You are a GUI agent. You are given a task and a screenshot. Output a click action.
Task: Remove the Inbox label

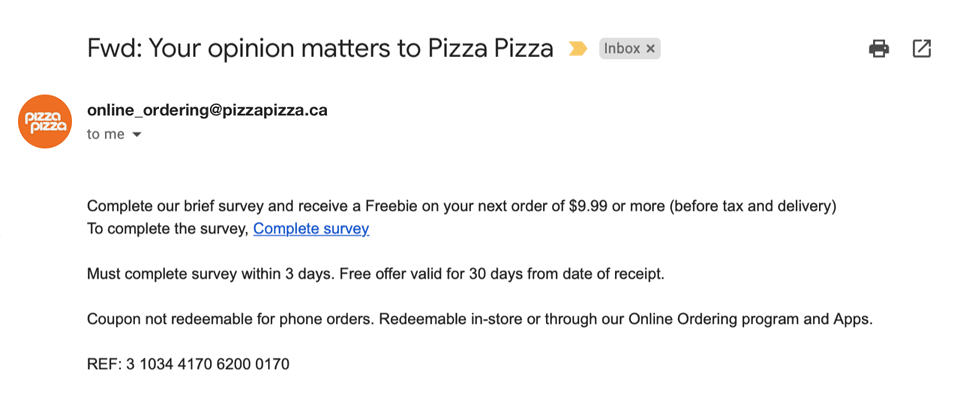[650, 48]
